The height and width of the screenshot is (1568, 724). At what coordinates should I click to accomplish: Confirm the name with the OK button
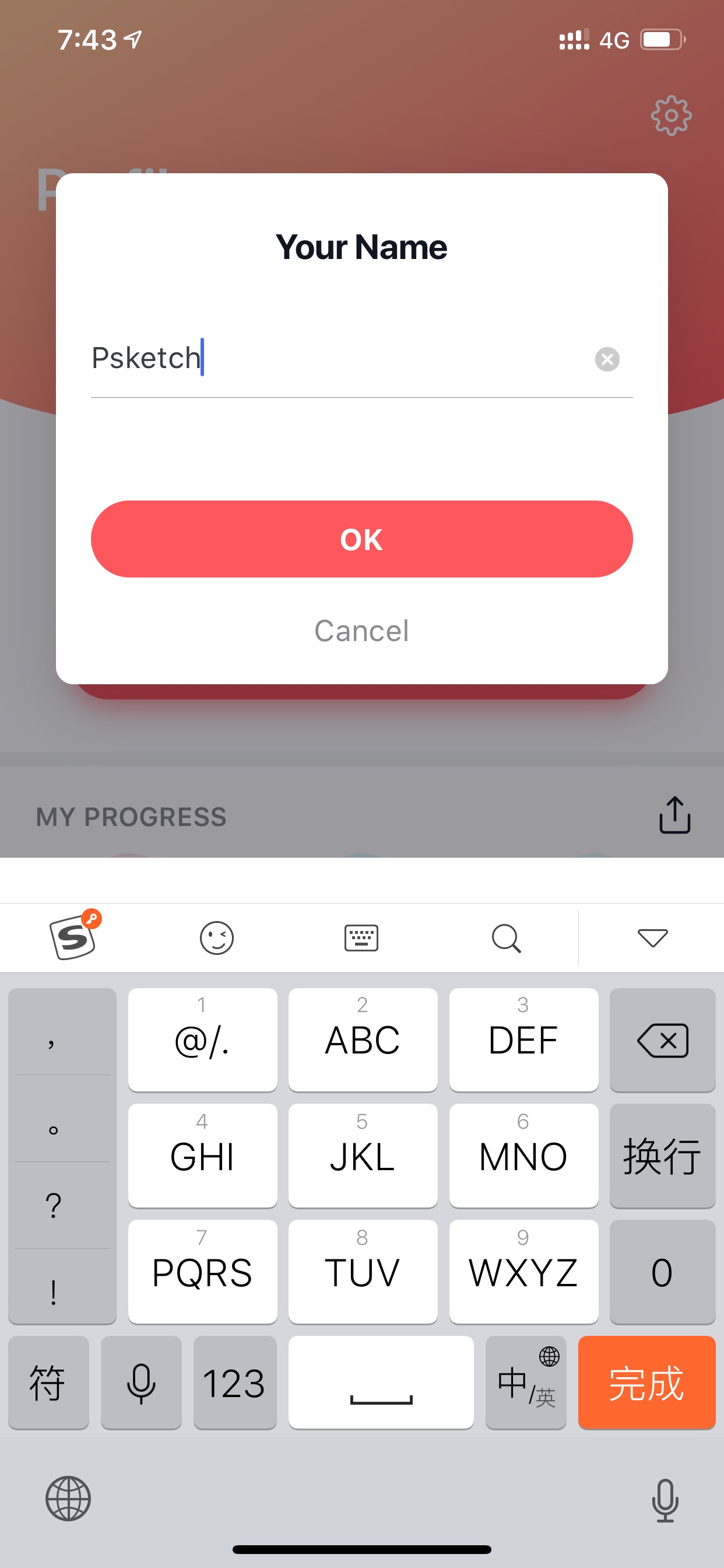[x=361, y=538]
